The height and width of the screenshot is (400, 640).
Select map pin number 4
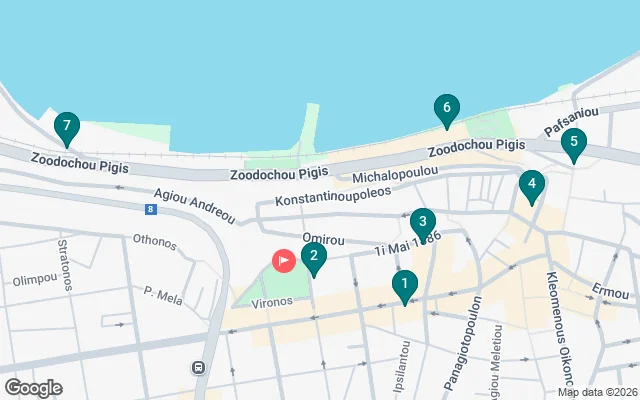point(532,185)
